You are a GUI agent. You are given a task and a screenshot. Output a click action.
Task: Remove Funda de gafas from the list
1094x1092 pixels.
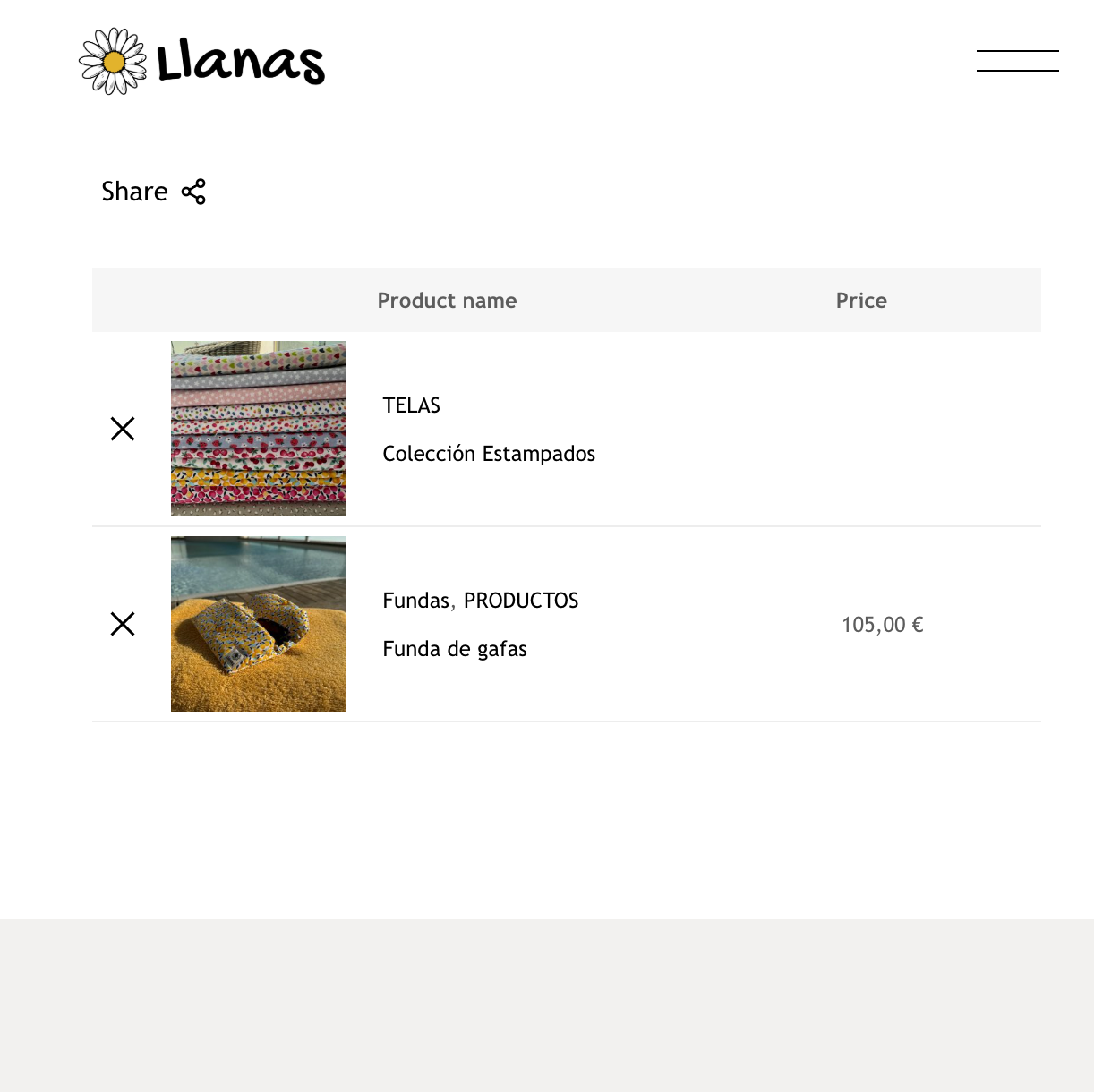coord(123,624)
